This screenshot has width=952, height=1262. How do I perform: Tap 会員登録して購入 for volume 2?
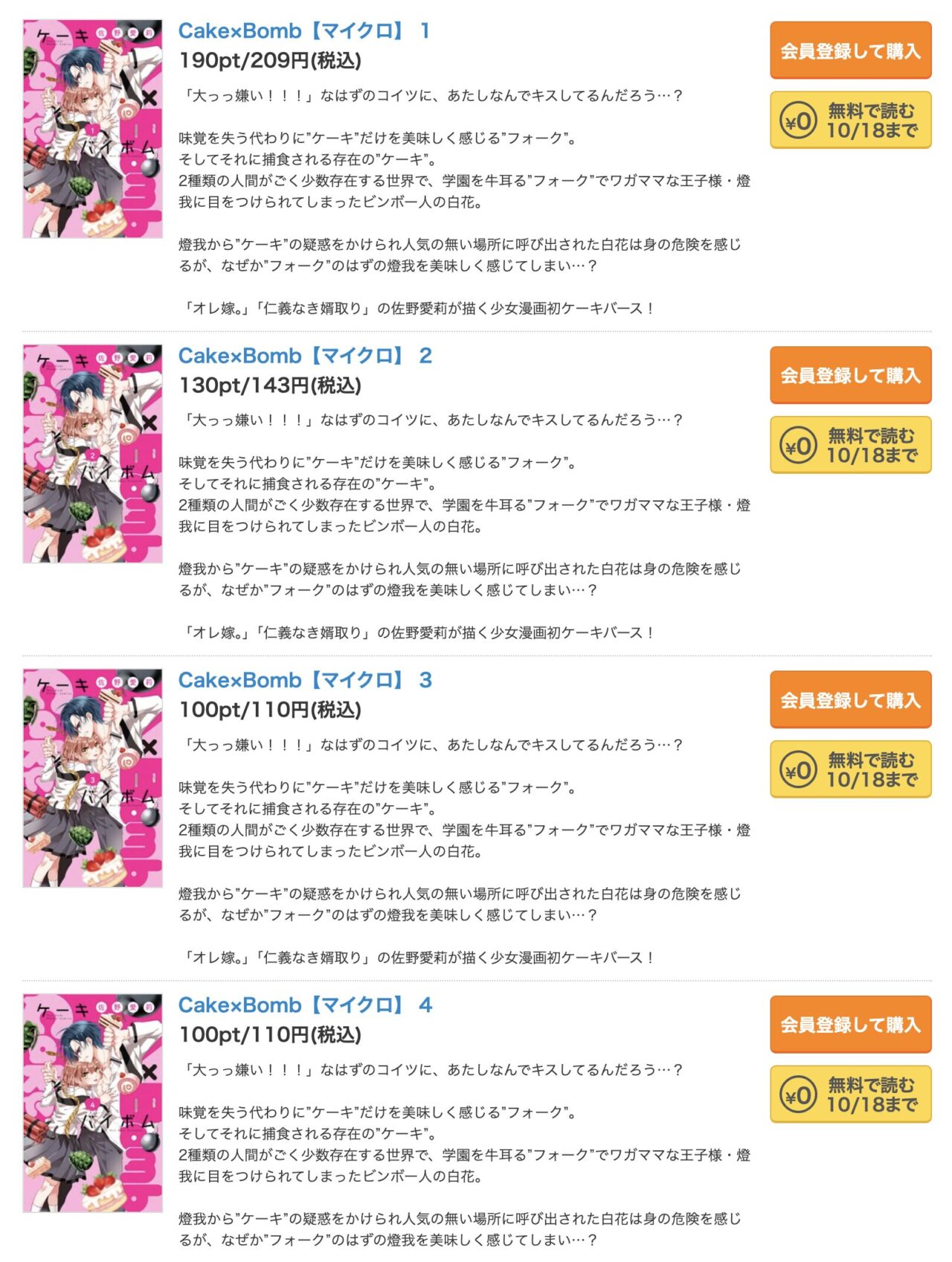pyautogui.click(x=850, y=375)
